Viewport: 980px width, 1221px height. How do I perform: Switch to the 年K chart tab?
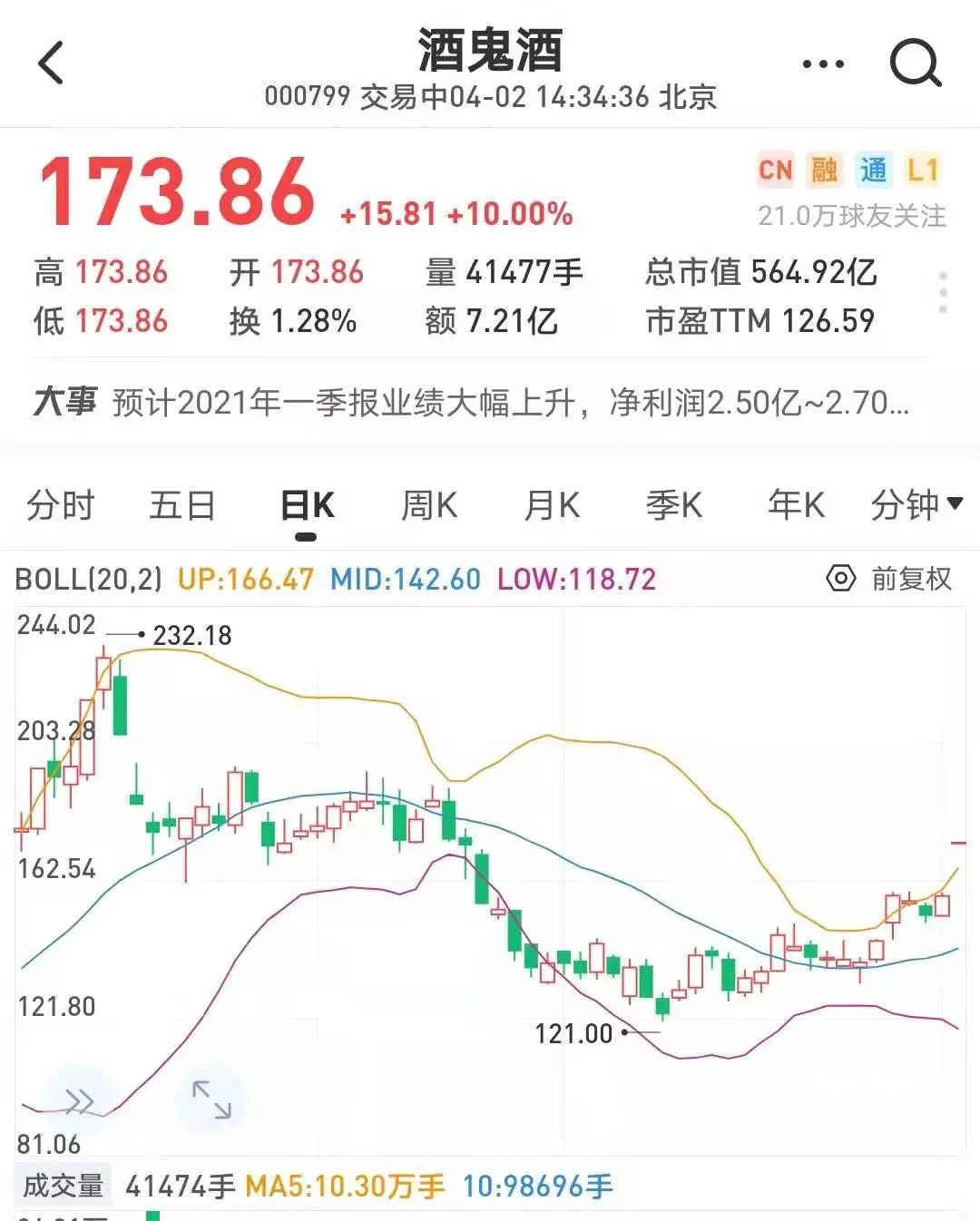coord(796,505)
